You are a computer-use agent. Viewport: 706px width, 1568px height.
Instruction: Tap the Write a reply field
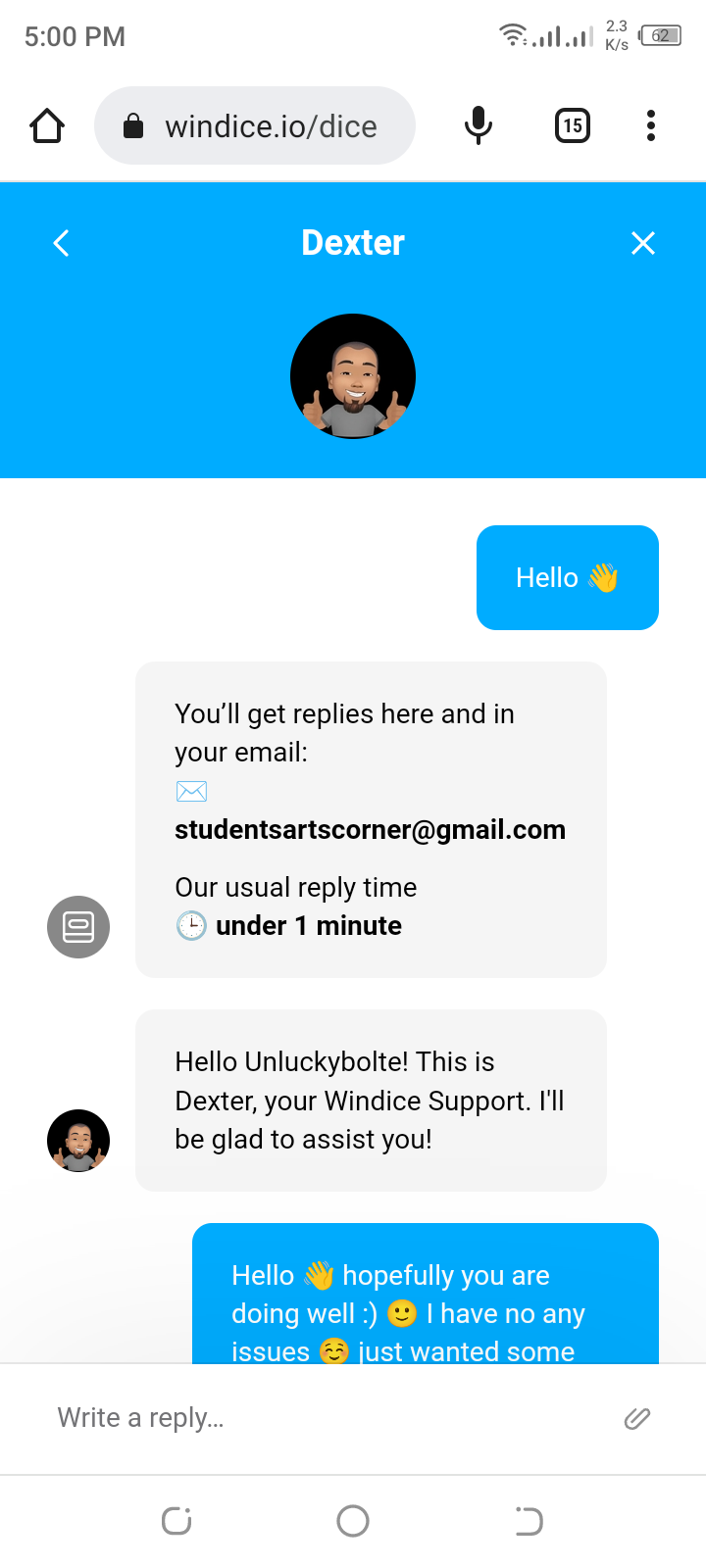(324, 1418)
